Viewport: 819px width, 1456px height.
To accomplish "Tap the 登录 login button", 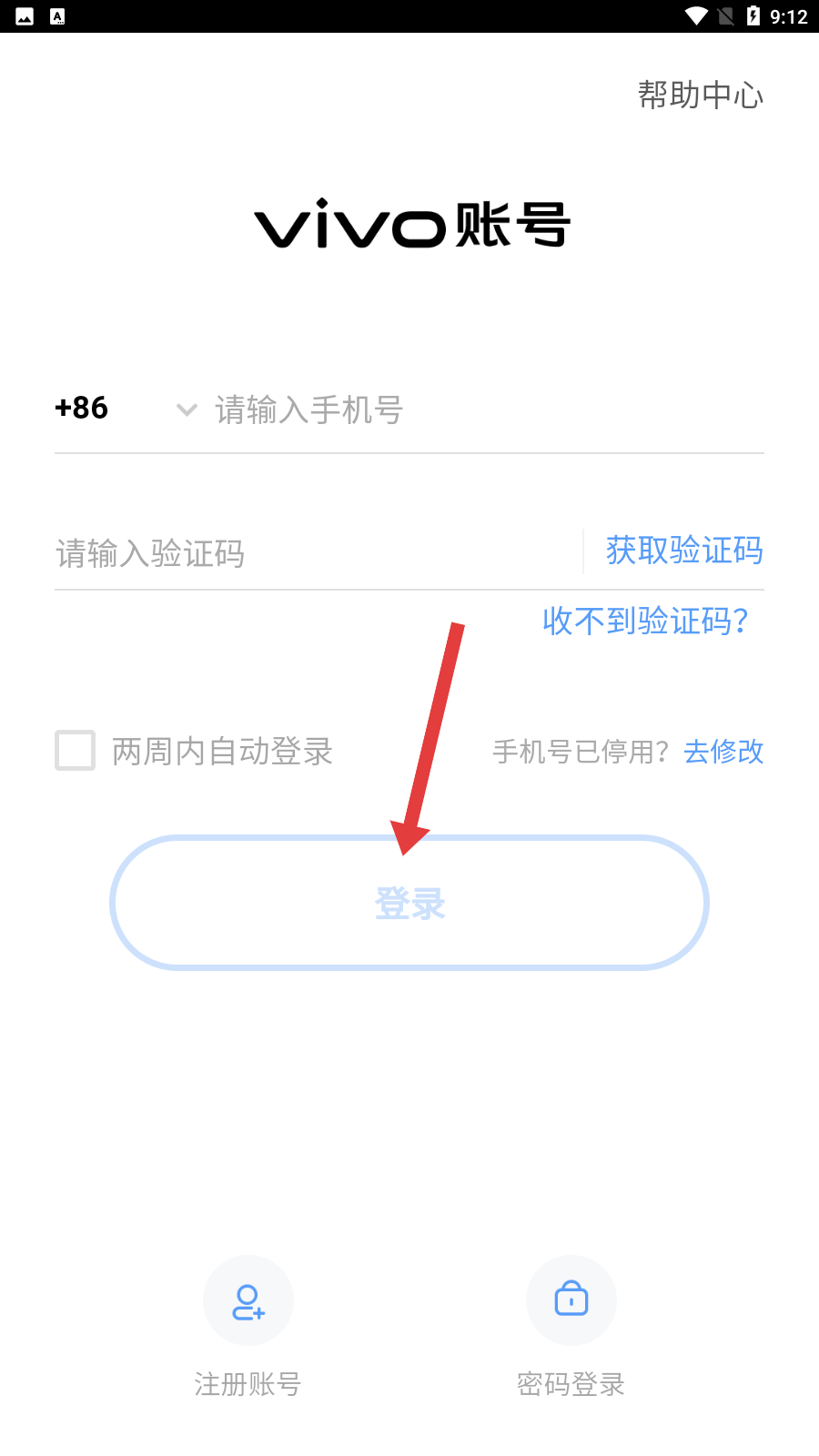I will coord(409,903).
